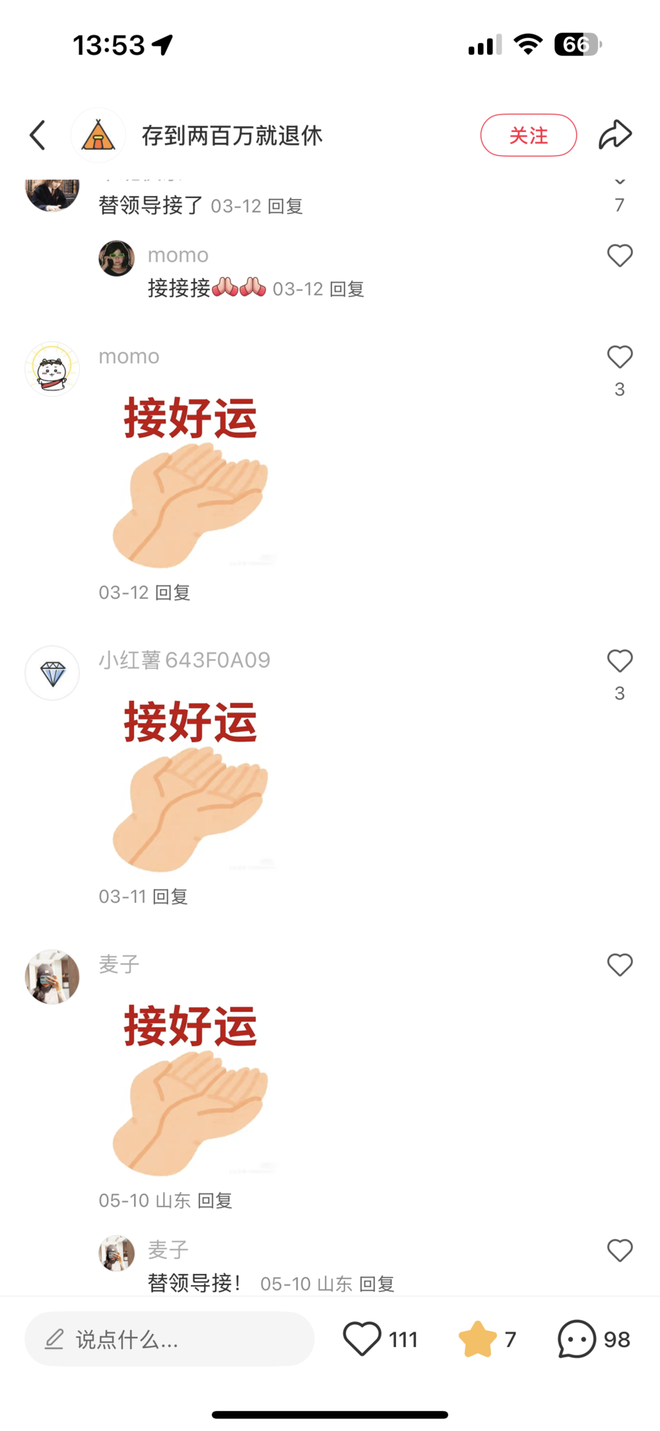Image resolution: width=660 pixels, height=1431 pixels.
Task: Open the 98 comments bubble icon
Action: (x=577, y=1339)
